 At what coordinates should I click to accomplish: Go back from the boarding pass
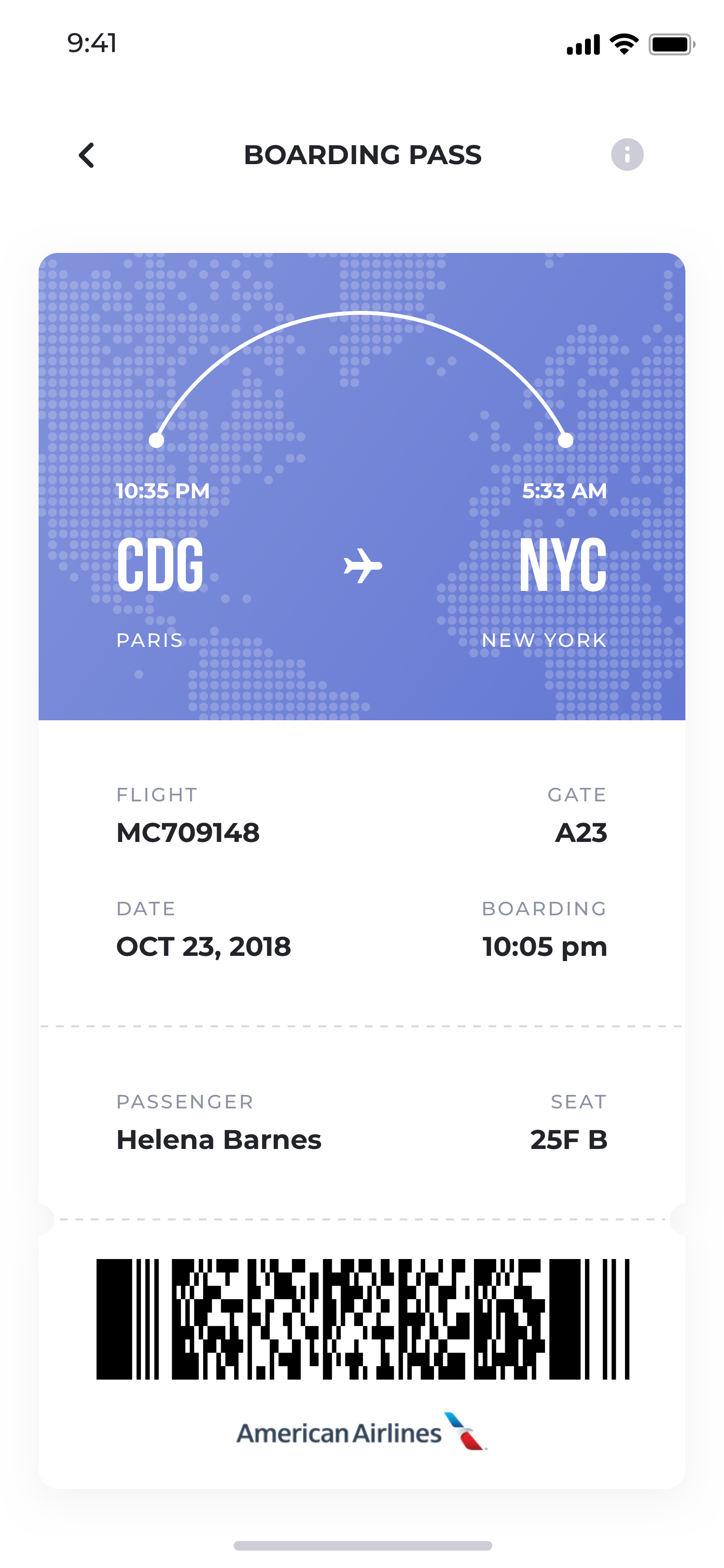click(87, 155)
